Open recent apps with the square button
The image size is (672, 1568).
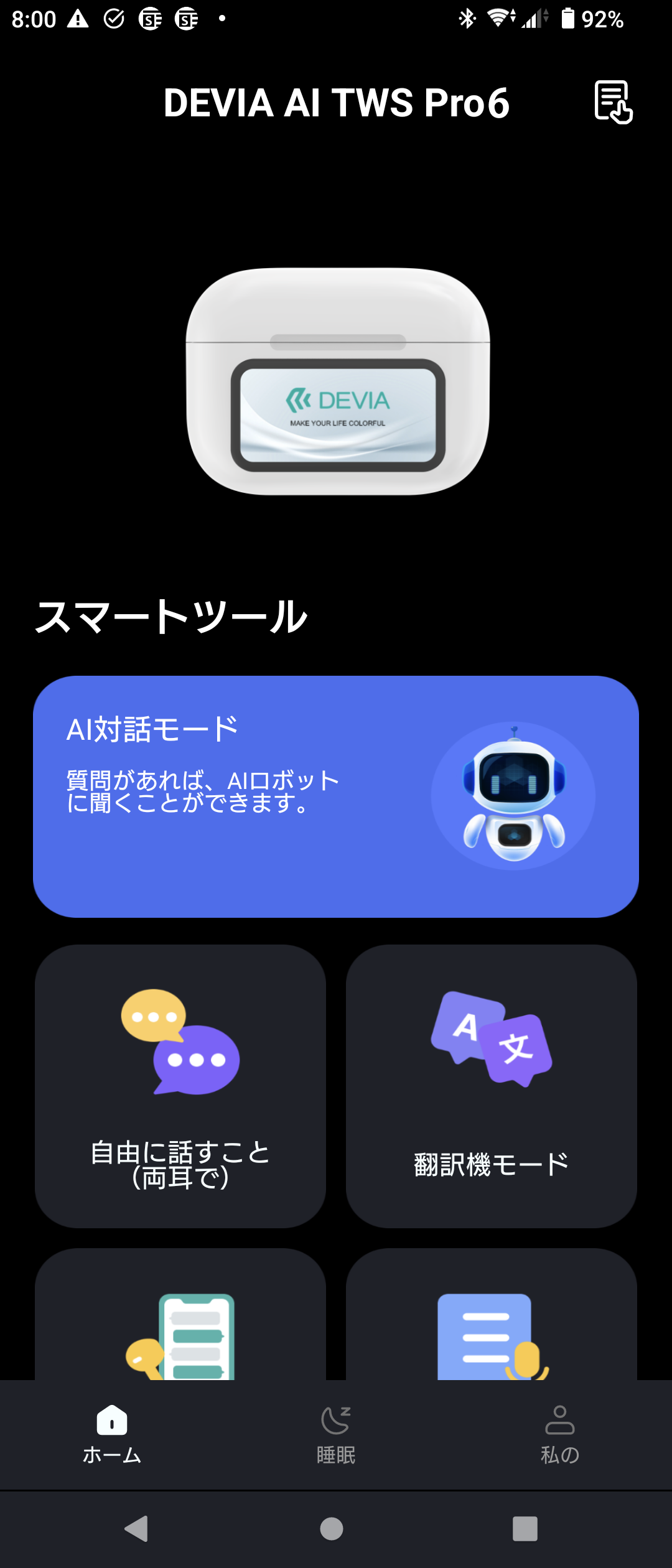(x=525, y=1528)
